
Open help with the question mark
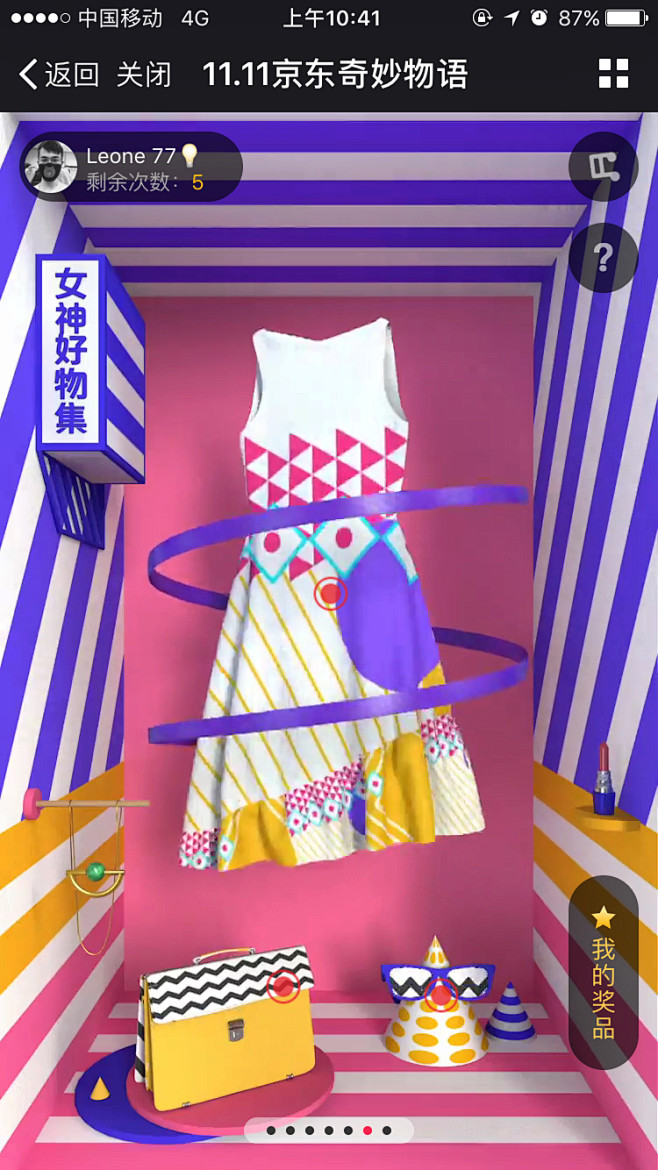click(603, 258)
